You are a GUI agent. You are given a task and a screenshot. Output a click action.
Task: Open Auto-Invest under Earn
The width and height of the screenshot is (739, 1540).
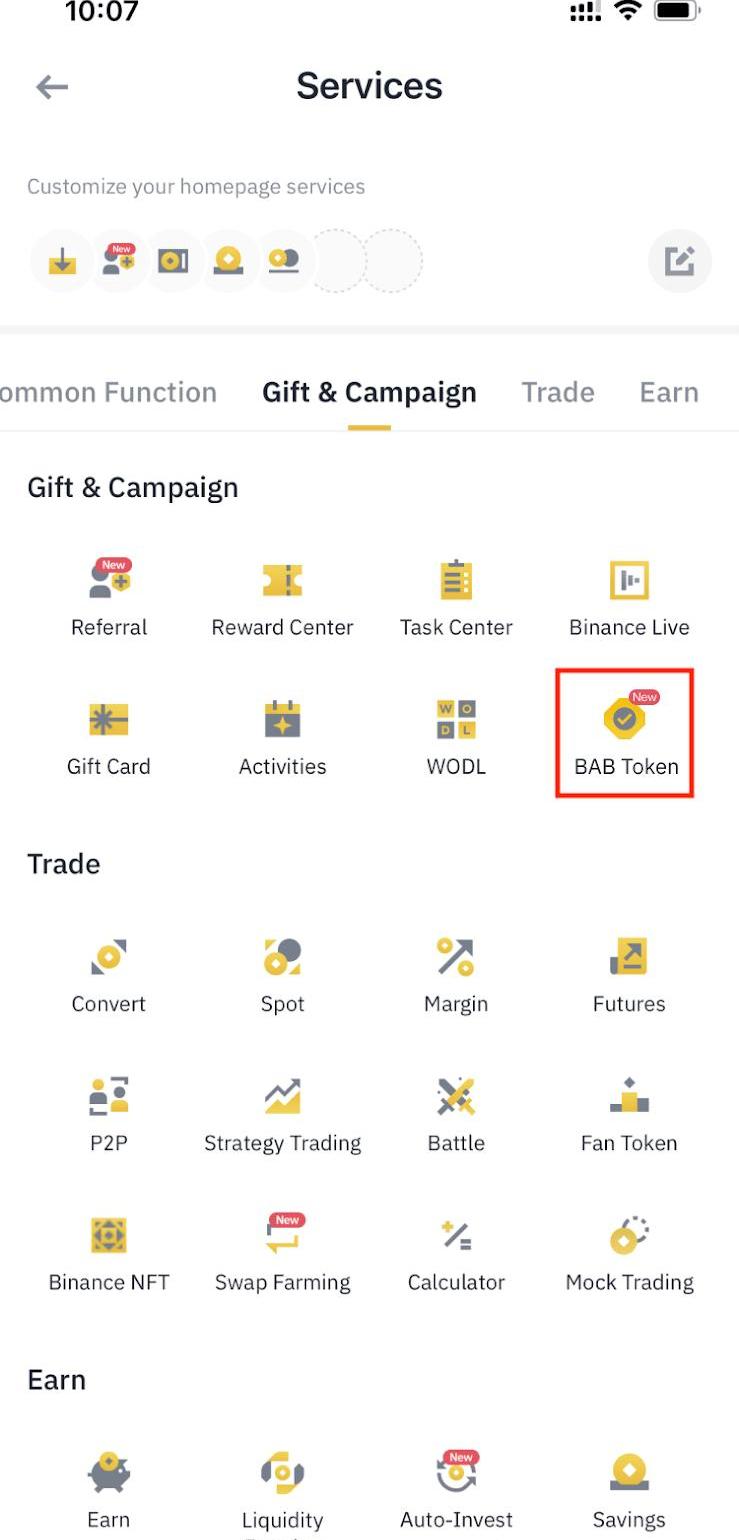[456, 1490]
